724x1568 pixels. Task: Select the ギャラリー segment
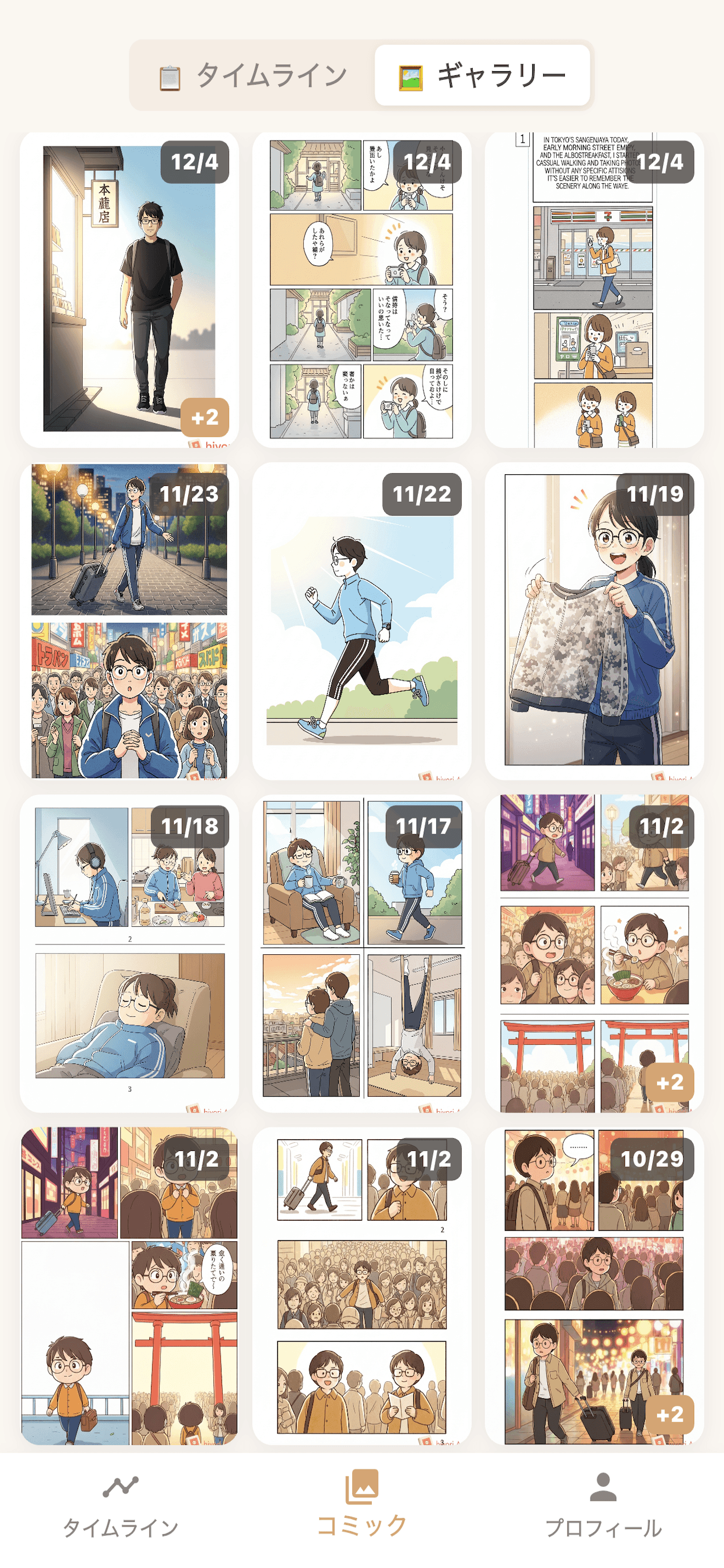(482, 75)
